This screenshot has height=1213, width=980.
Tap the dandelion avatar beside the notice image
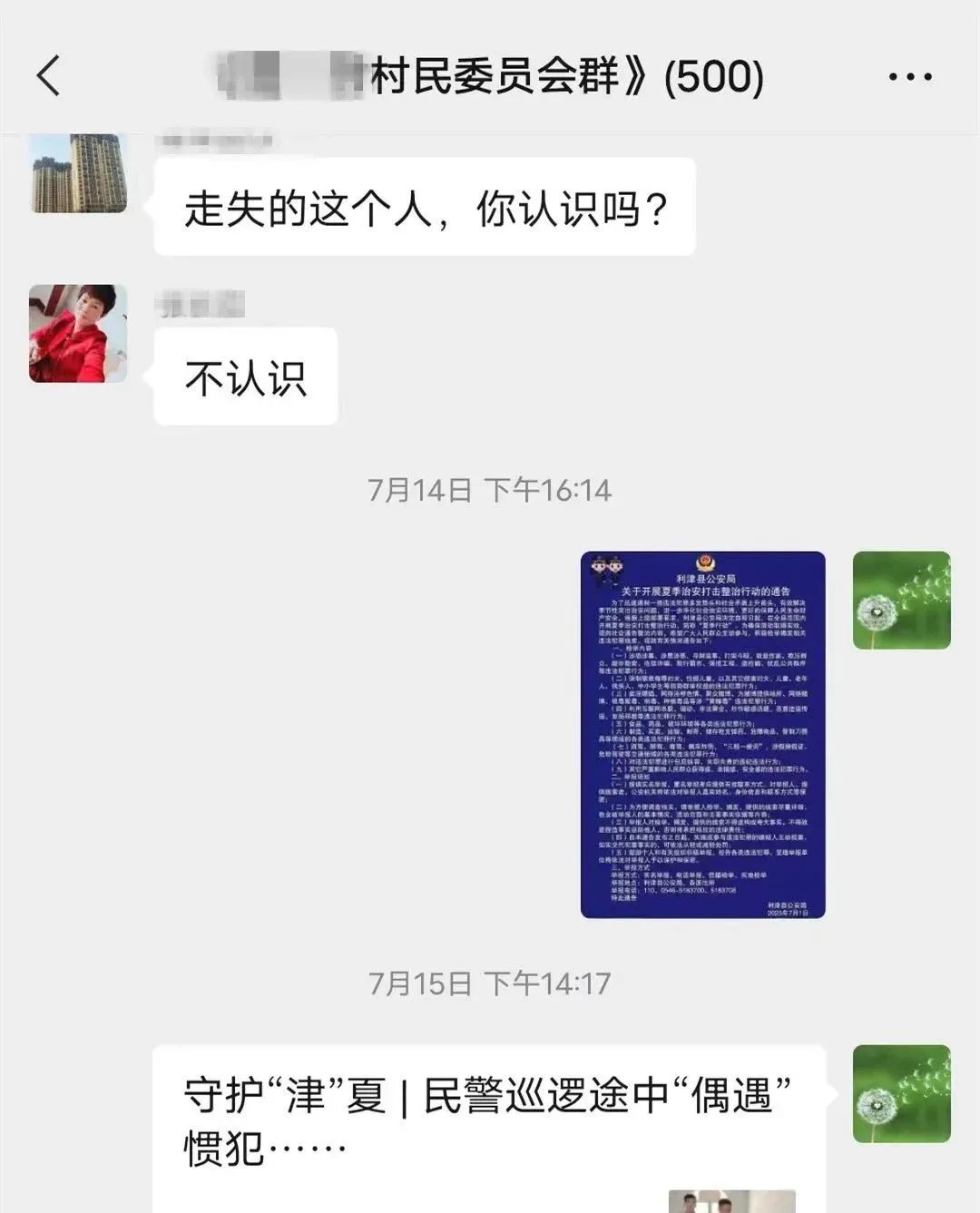pos(903,601)
